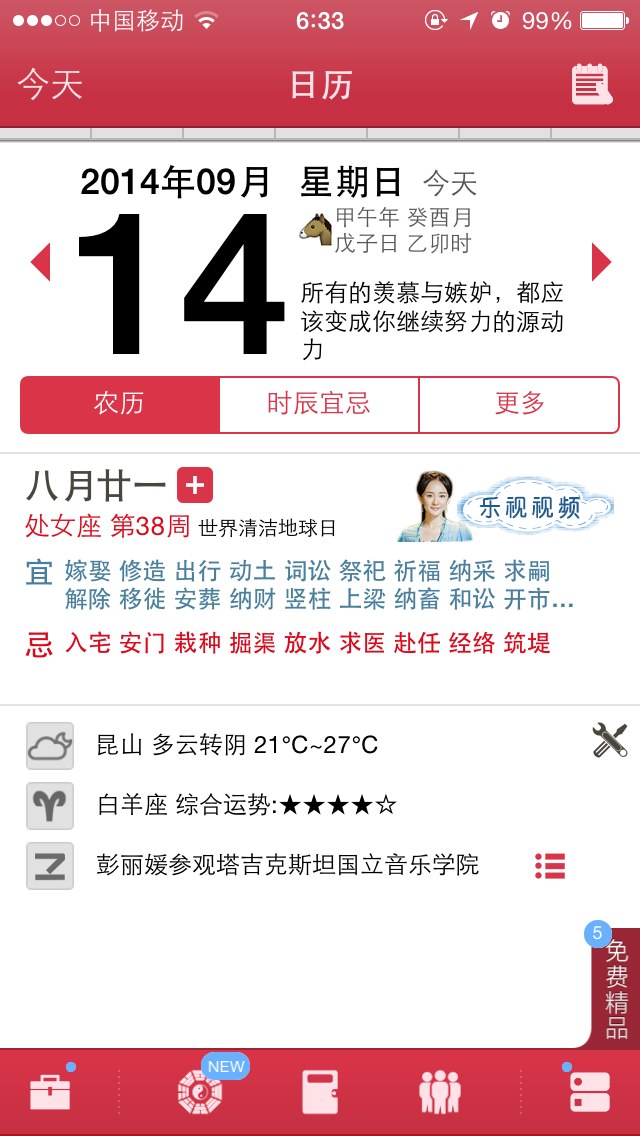Select the 农历 segment

point(120,404)
